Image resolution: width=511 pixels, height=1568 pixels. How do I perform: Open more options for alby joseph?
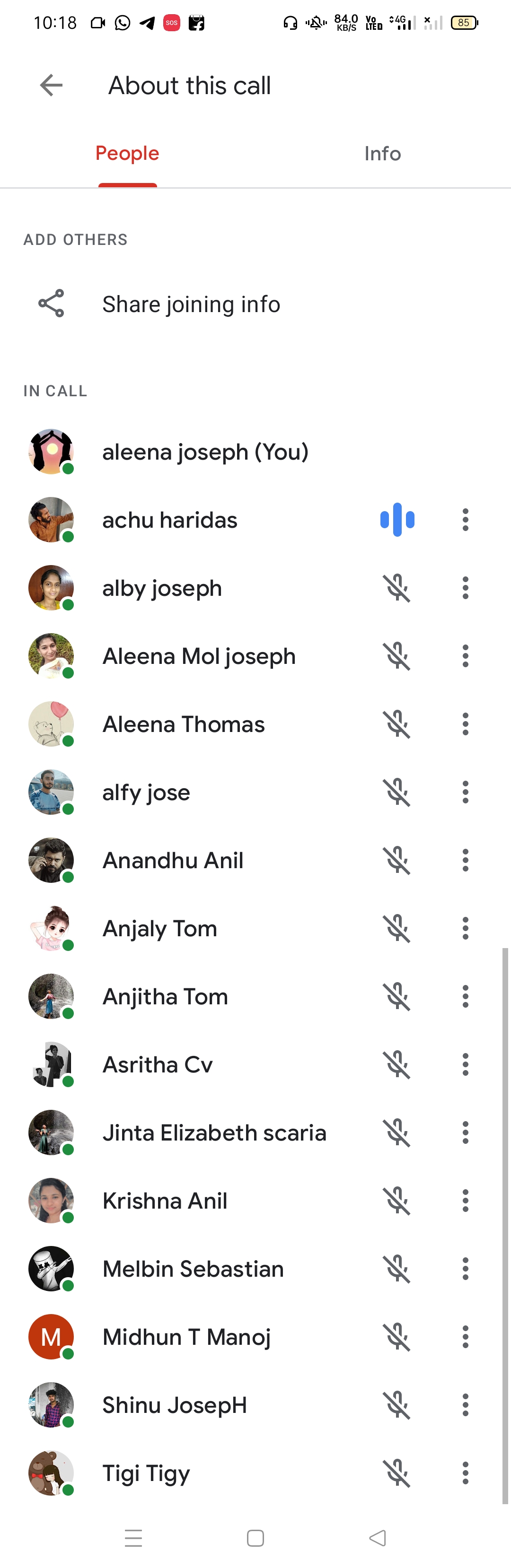465,588
